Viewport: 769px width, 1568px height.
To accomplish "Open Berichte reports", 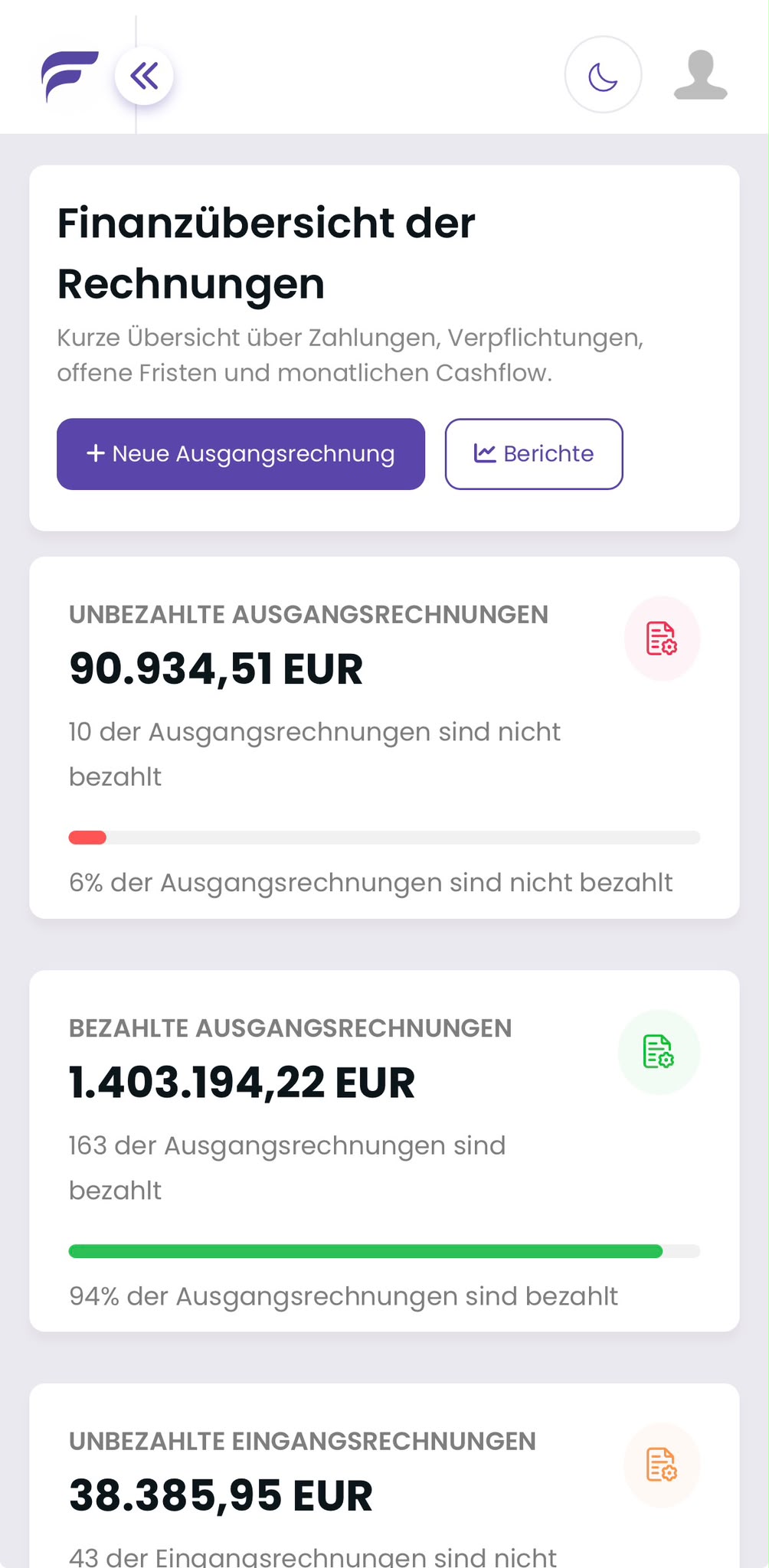I will tap(534, 454).
